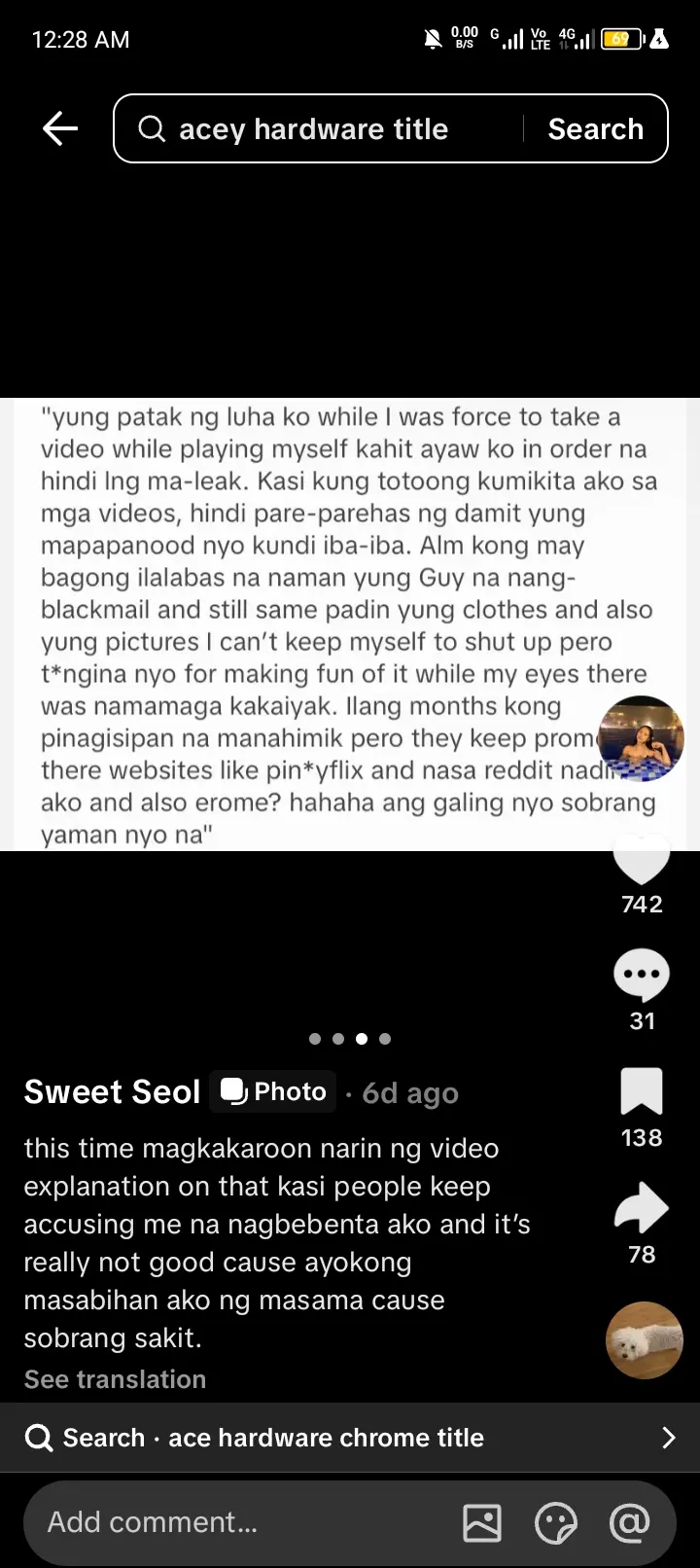Go back using the top arrow
This screenshot has width=700, height=1568.
60,128
